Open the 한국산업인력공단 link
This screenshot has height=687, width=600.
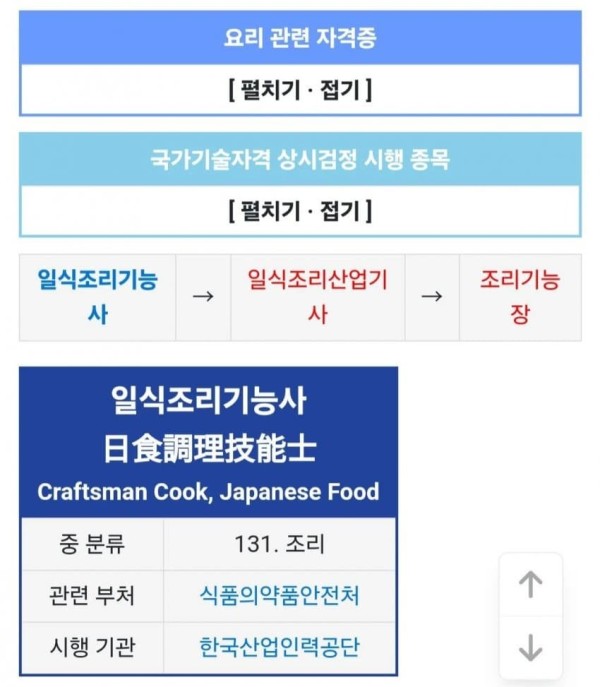click(279, 647)
